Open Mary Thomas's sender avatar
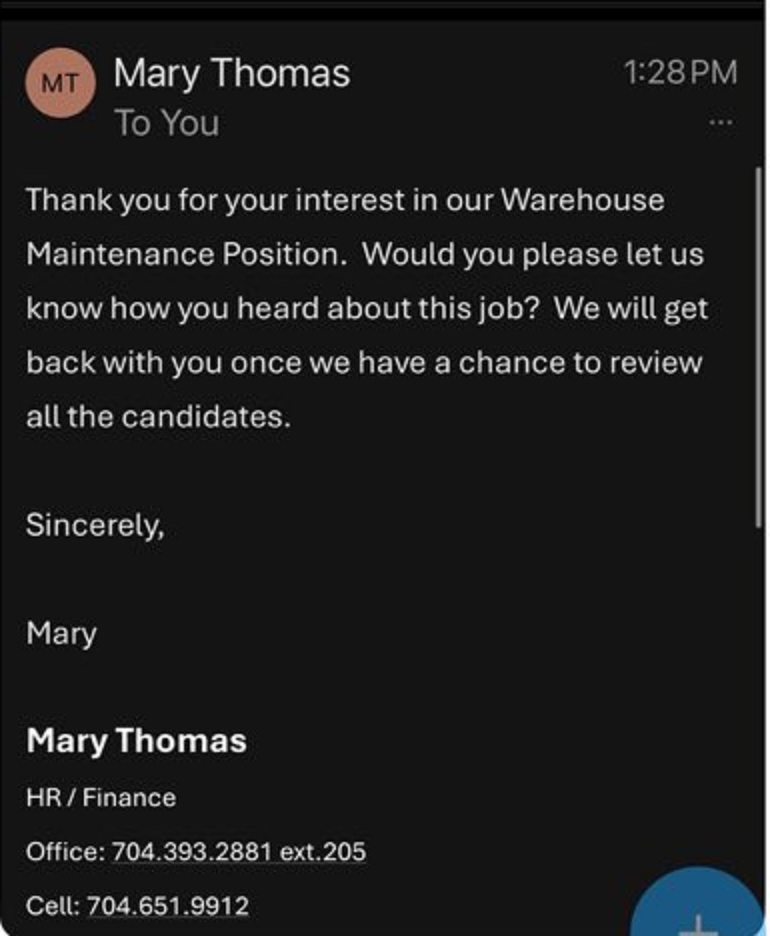The height and width of the screenshot is (936, 770). 60,84
